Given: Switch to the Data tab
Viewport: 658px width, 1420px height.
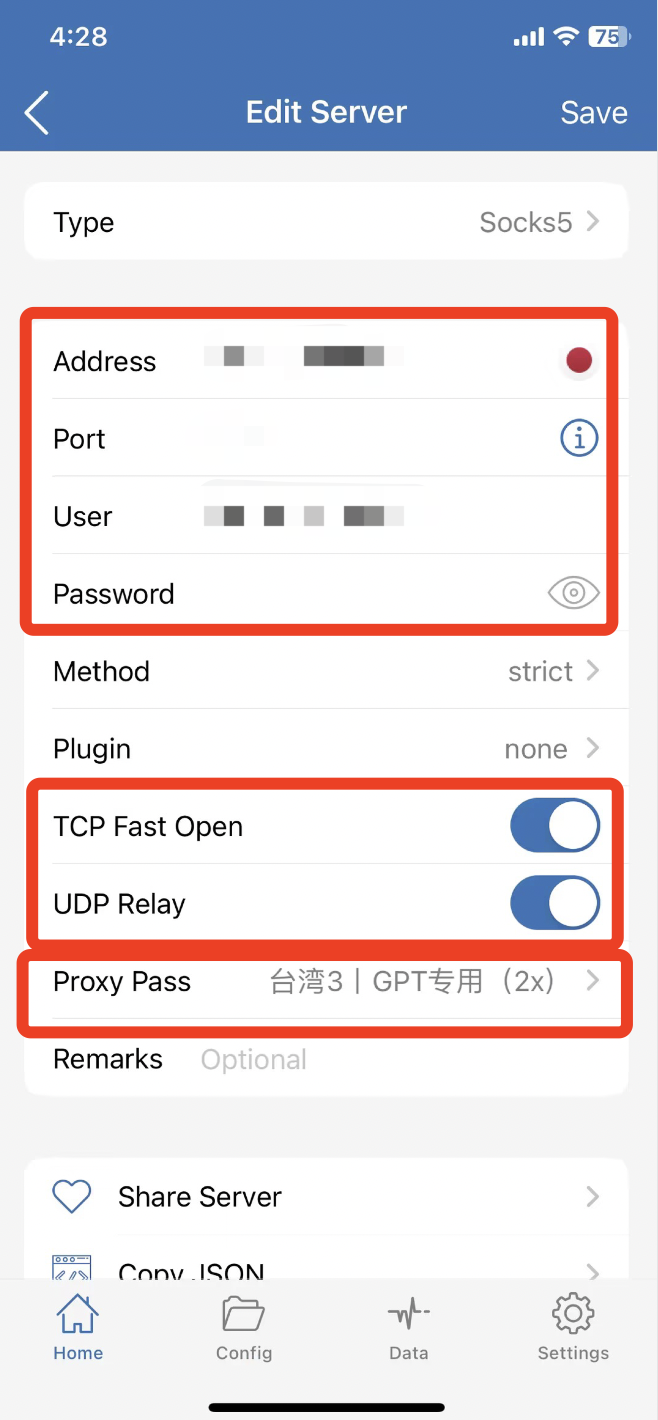Looking at the screenshot, I should 408,1328.
